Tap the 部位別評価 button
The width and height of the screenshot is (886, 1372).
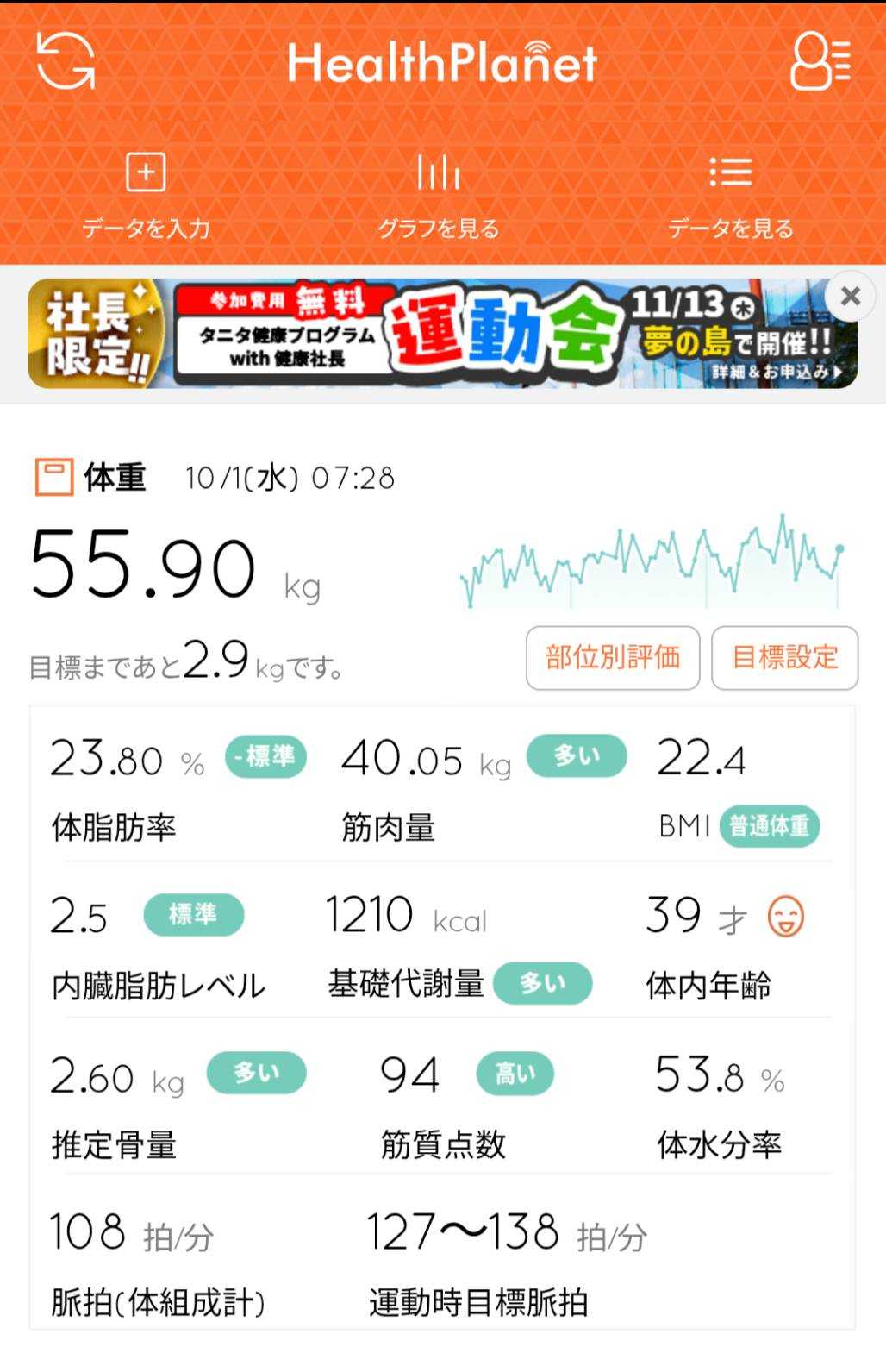(x=613, y=658)
